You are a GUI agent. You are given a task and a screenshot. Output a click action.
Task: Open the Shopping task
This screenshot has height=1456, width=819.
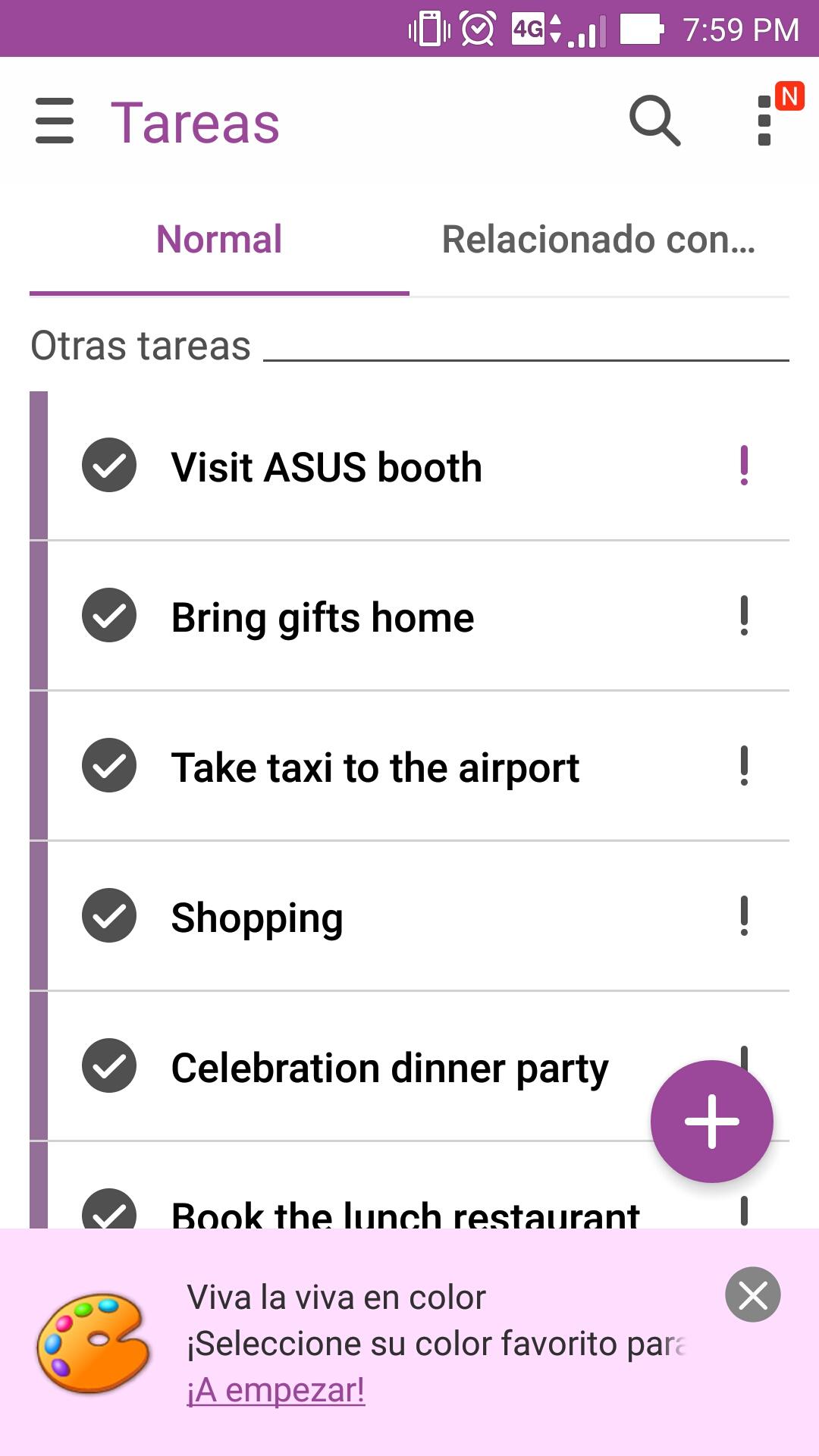257,918
